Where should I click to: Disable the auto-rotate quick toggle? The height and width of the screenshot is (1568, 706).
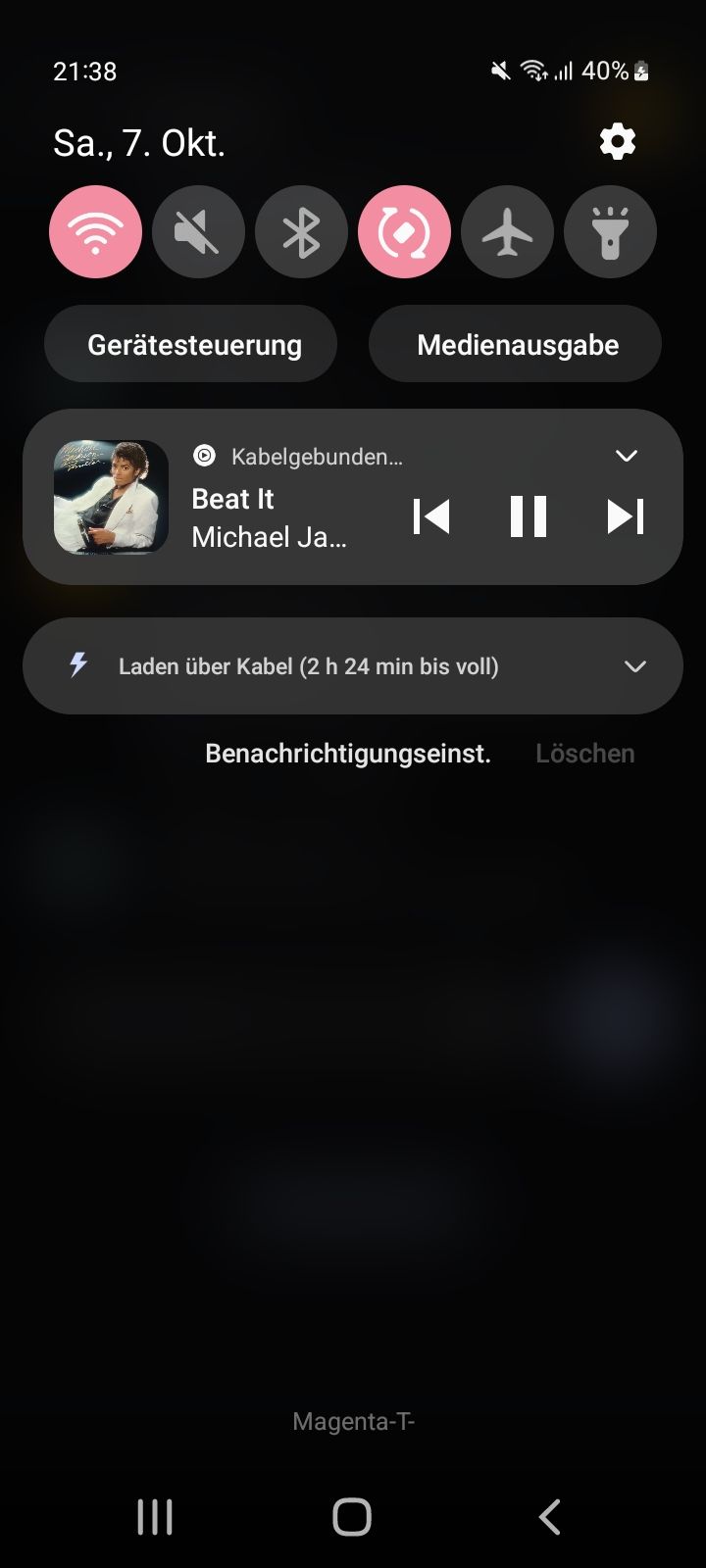404,232
